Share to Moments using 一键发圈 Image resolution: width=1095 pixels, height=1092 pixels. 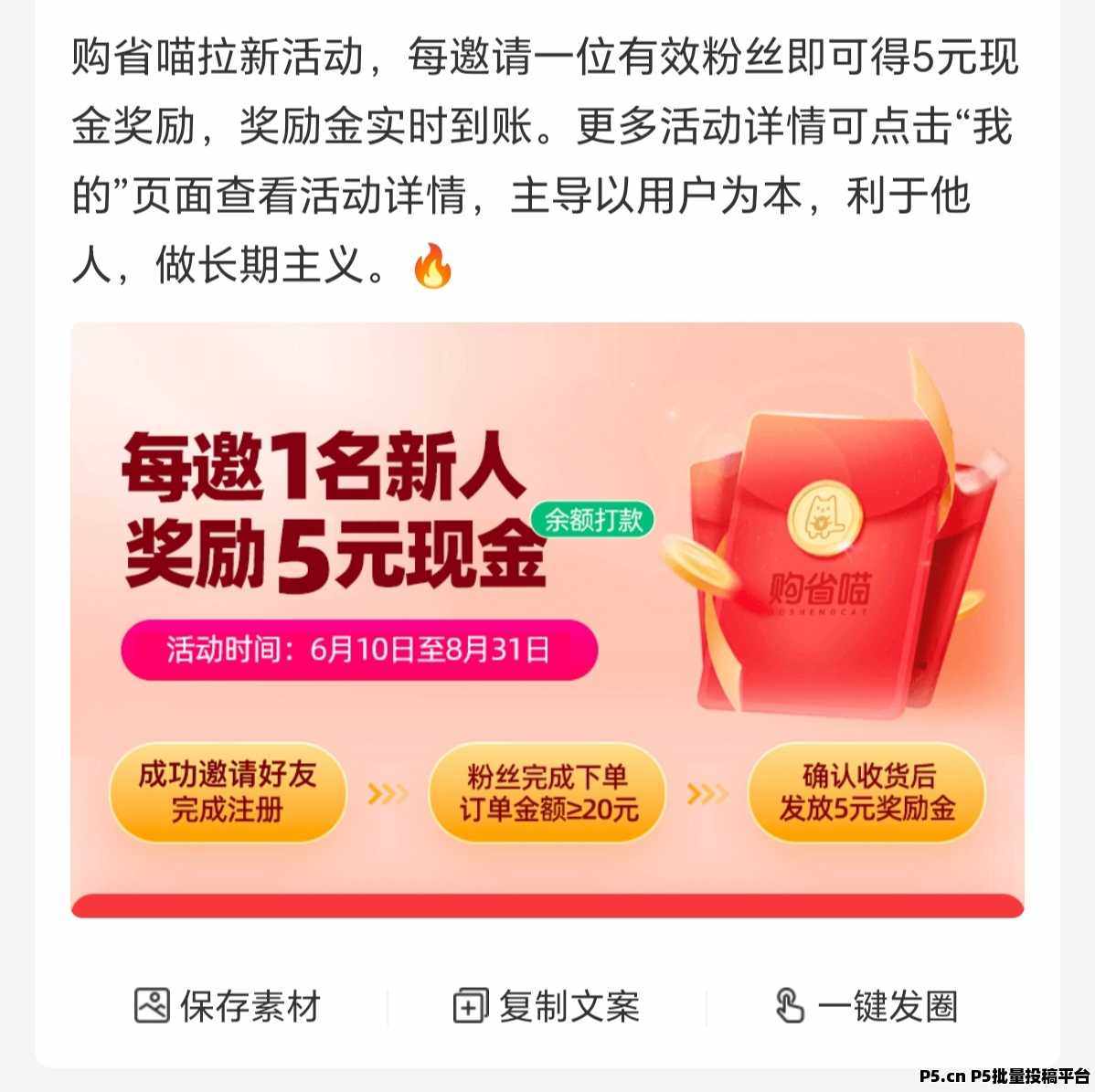pos(866,1006)
